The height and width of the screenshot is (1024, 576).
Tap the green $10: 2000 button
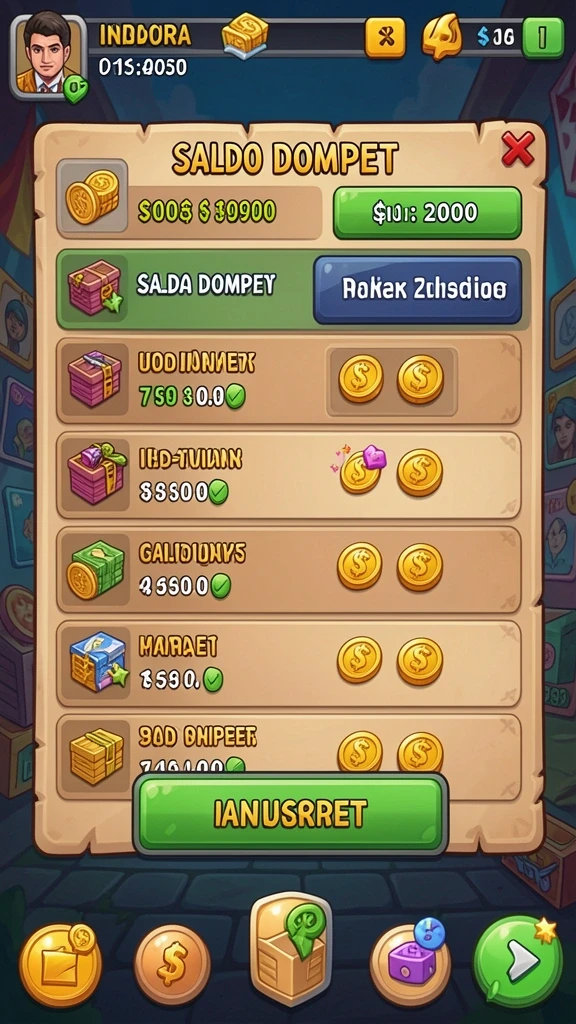427,213
